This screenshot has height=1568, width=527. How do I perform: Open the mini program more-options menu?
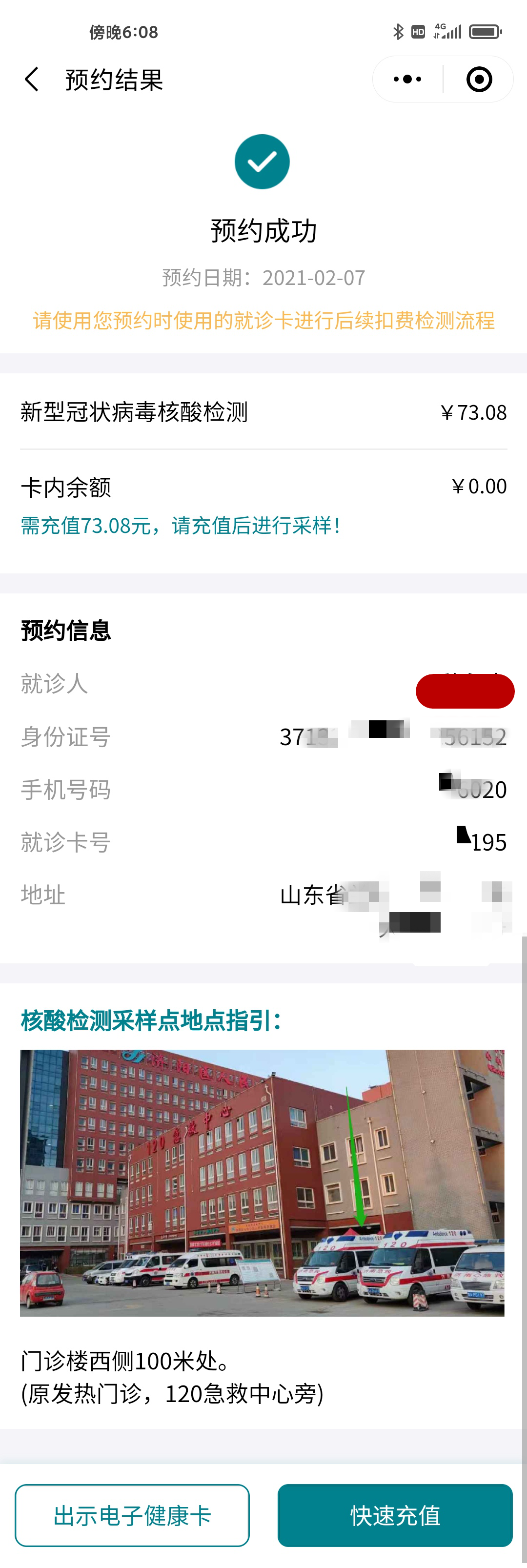point(407,79)
